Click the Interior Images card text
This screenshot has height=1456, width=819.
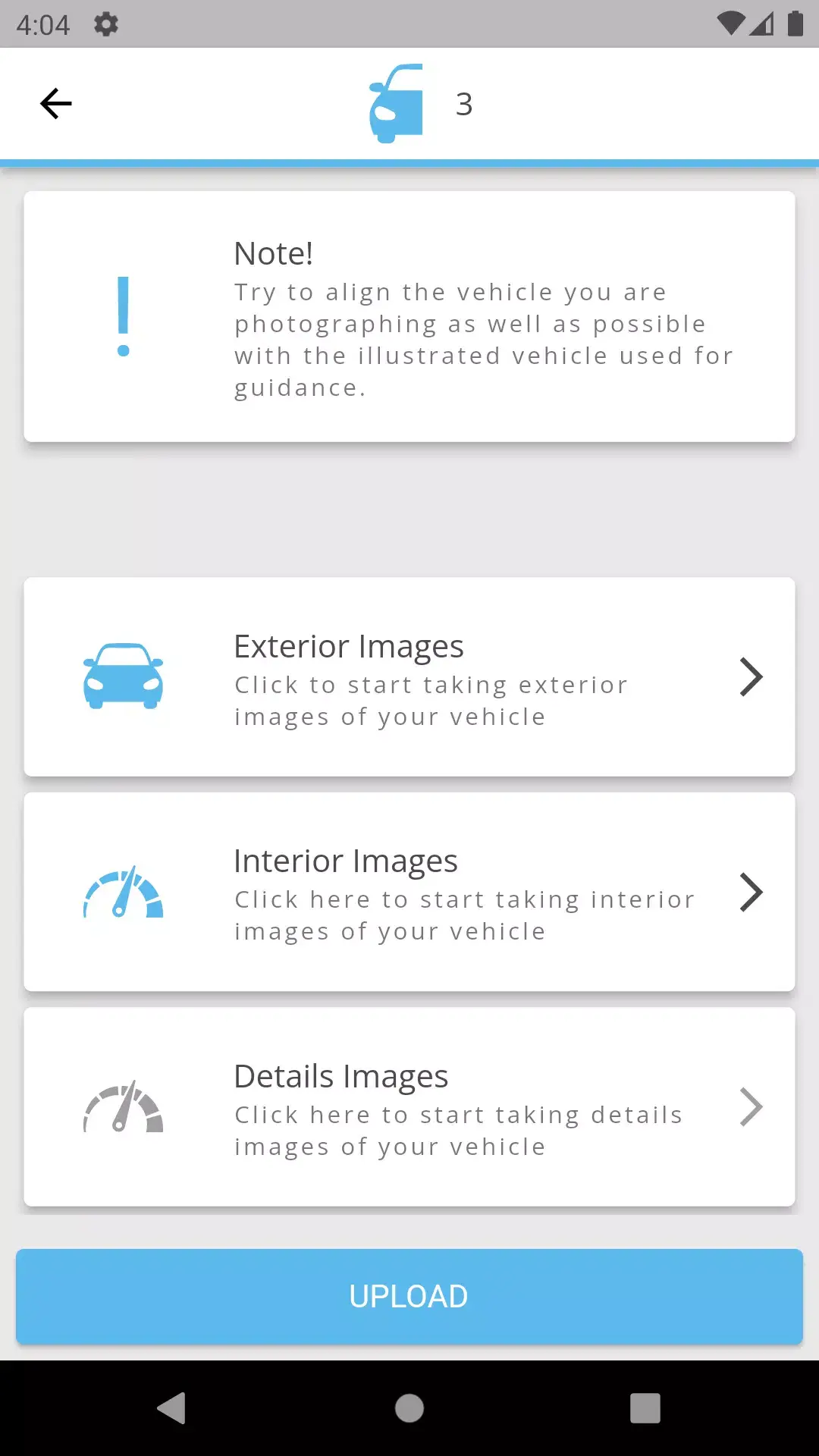pyautogui.click(x=409, y=892)
